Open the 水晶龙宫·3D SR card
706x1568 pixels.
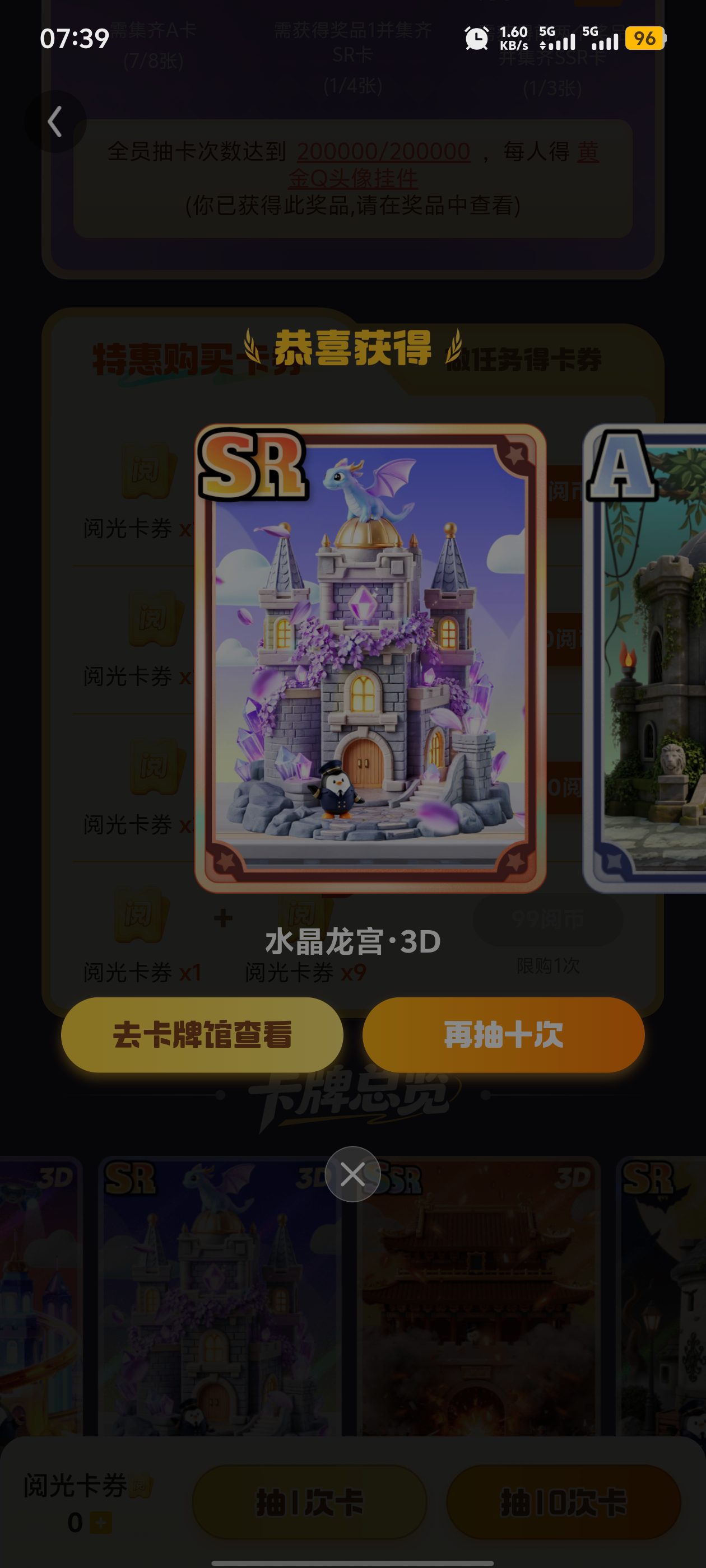pos(370,659)
